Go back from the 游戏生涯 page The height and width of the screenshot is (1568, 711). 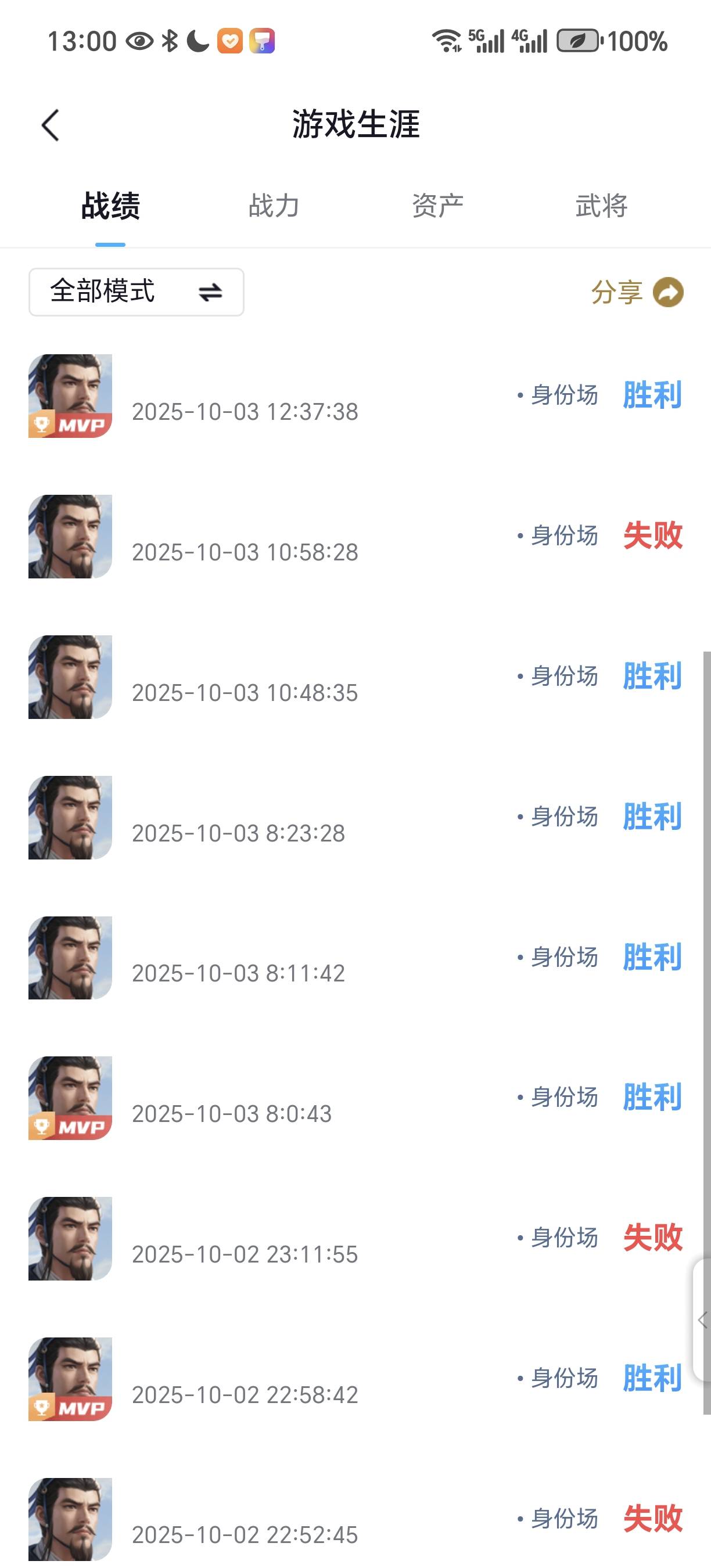coord(51,125)
